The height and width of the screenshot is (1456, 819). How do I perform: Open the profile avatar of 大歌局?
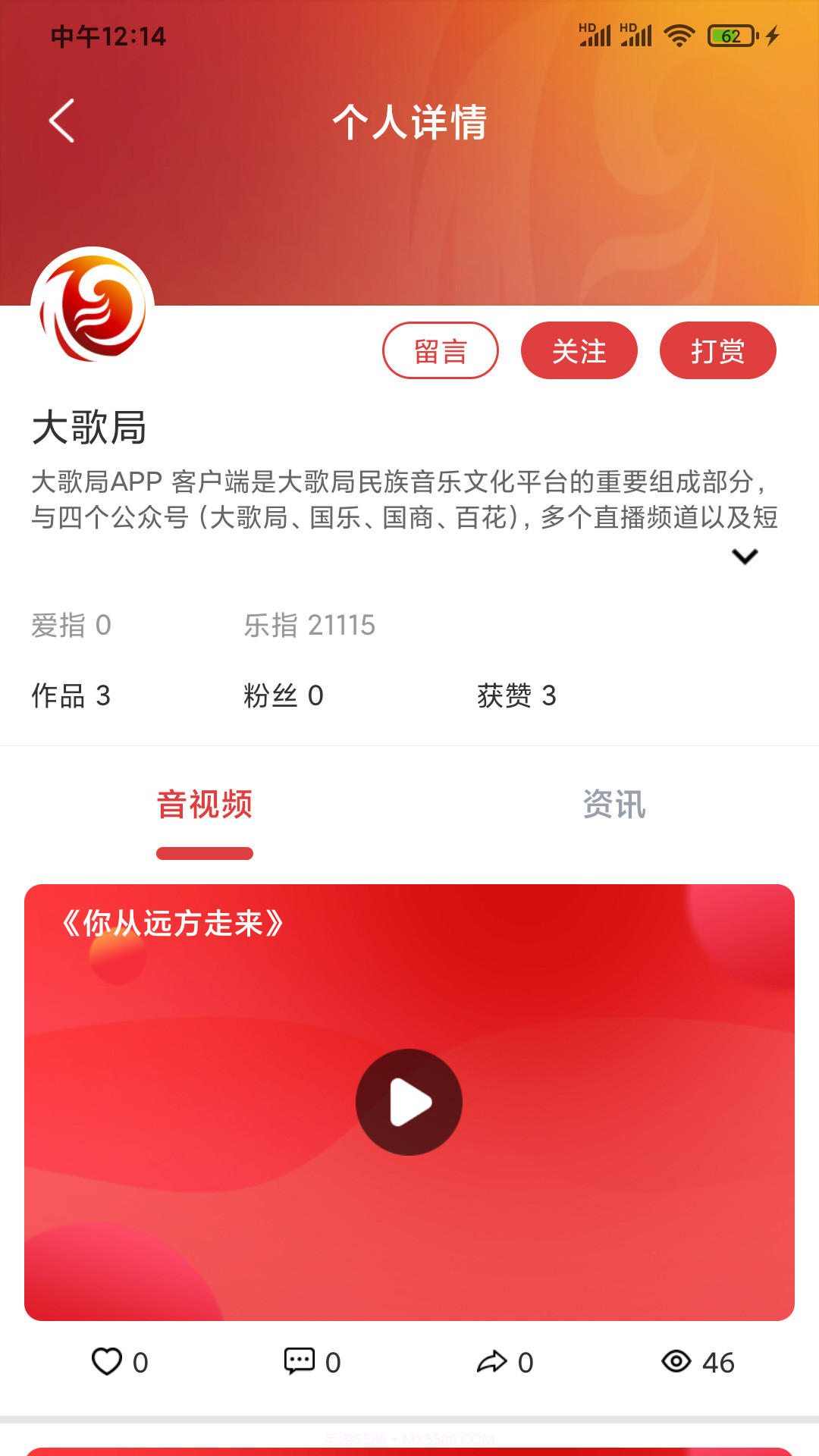click(94, 306)
